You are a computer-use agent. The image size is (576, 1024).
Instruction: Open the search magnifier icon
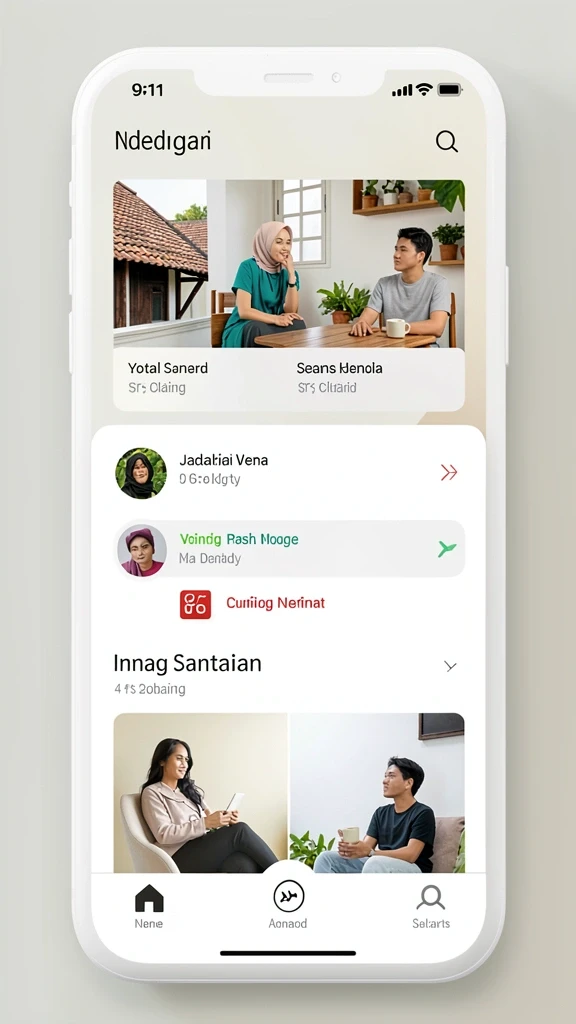click(x=447, y=141)
